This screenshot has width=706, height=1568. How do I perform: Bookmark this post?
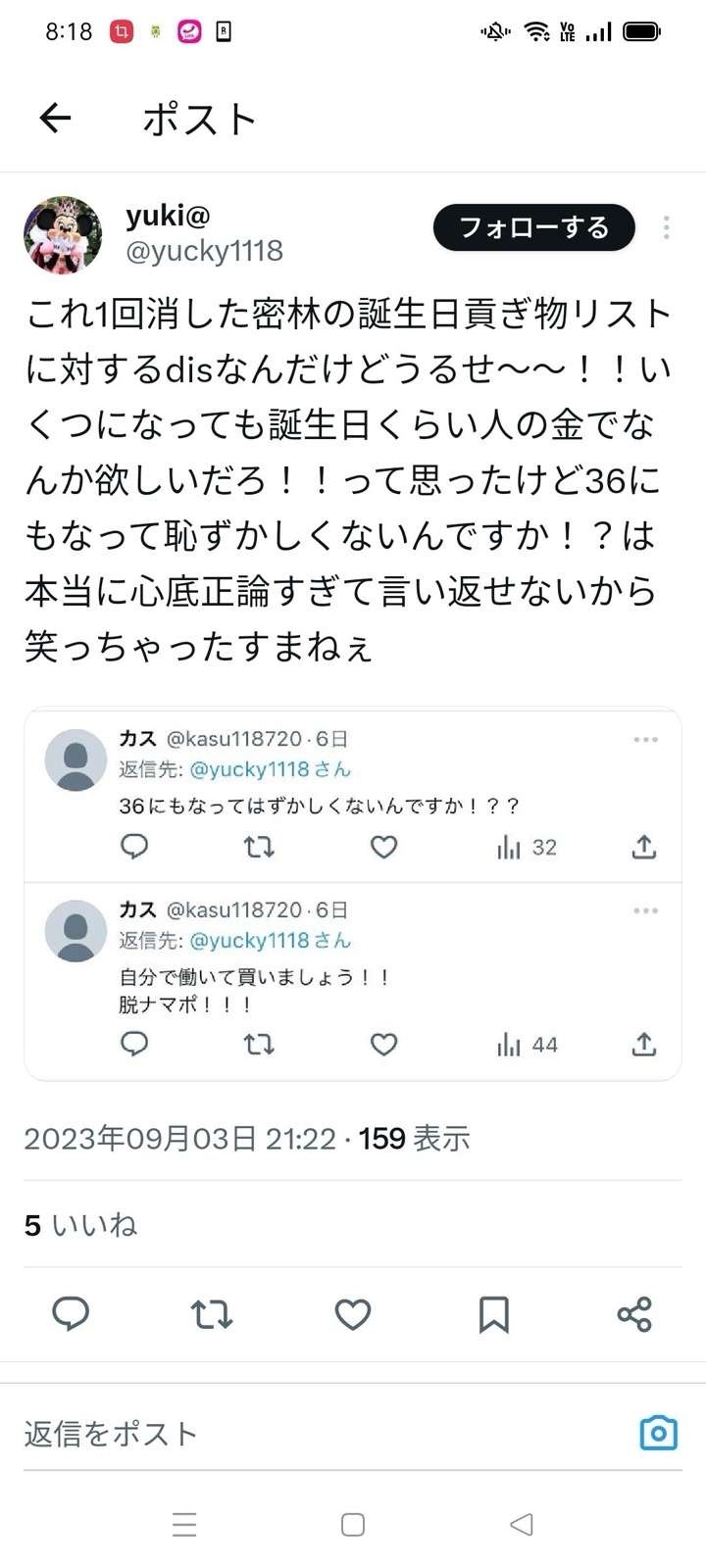click(x=493, y=1313)
